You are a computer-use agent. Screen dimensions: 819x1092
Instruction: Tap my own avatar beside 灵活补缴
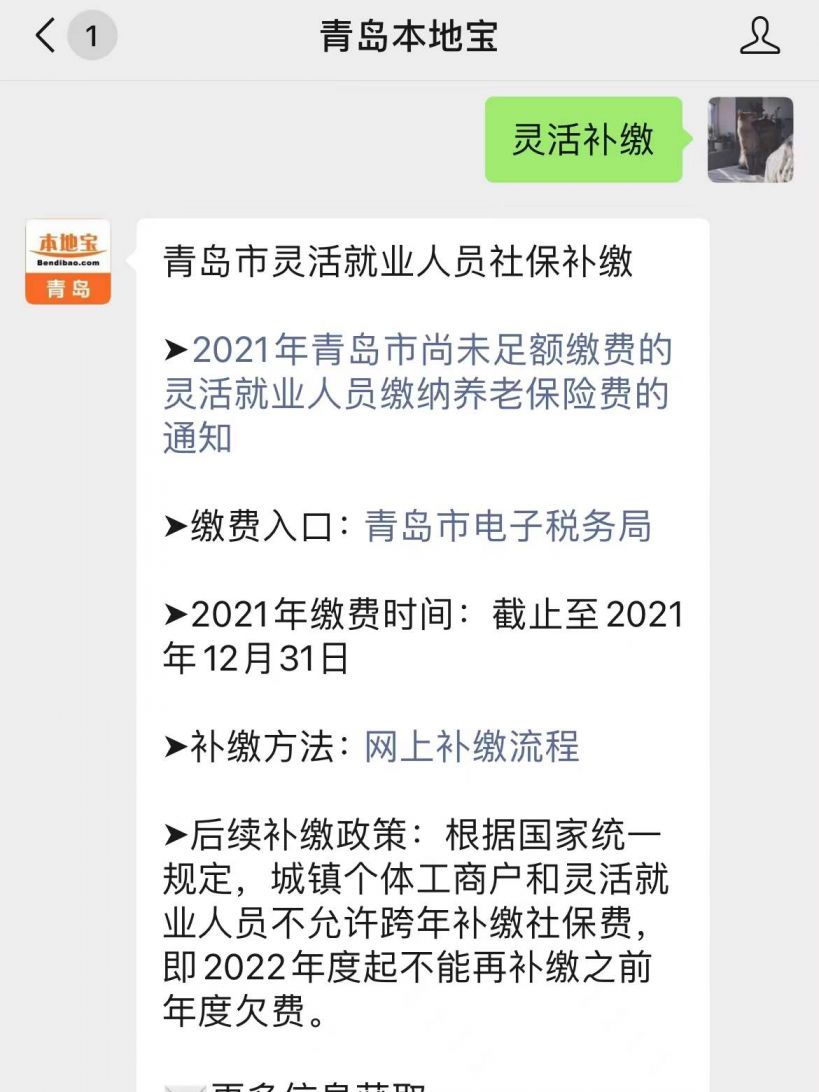pyautogui.click(x=750, y=140)
